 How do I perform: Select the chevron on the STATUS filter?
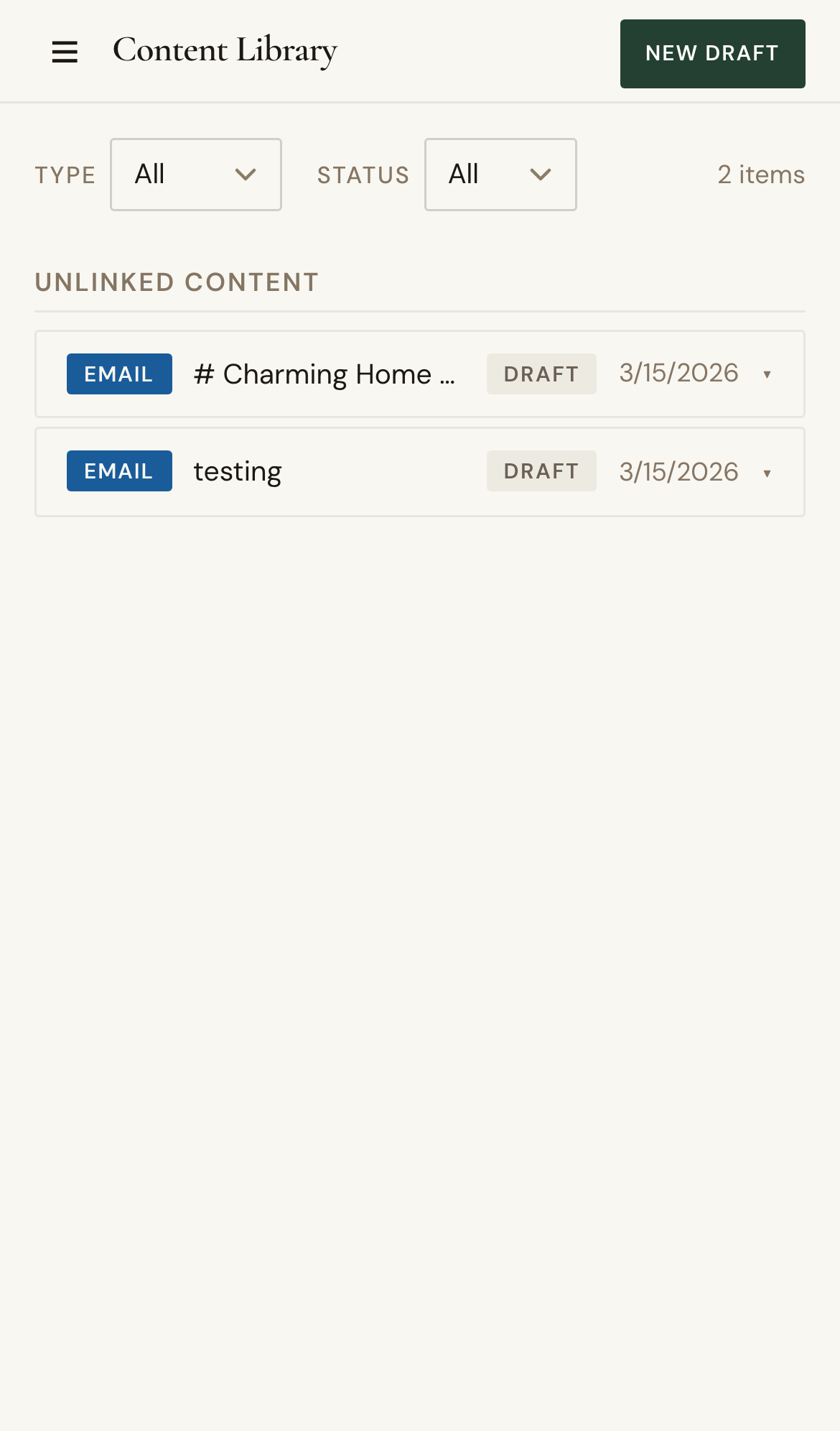click(x=541, y=174)
